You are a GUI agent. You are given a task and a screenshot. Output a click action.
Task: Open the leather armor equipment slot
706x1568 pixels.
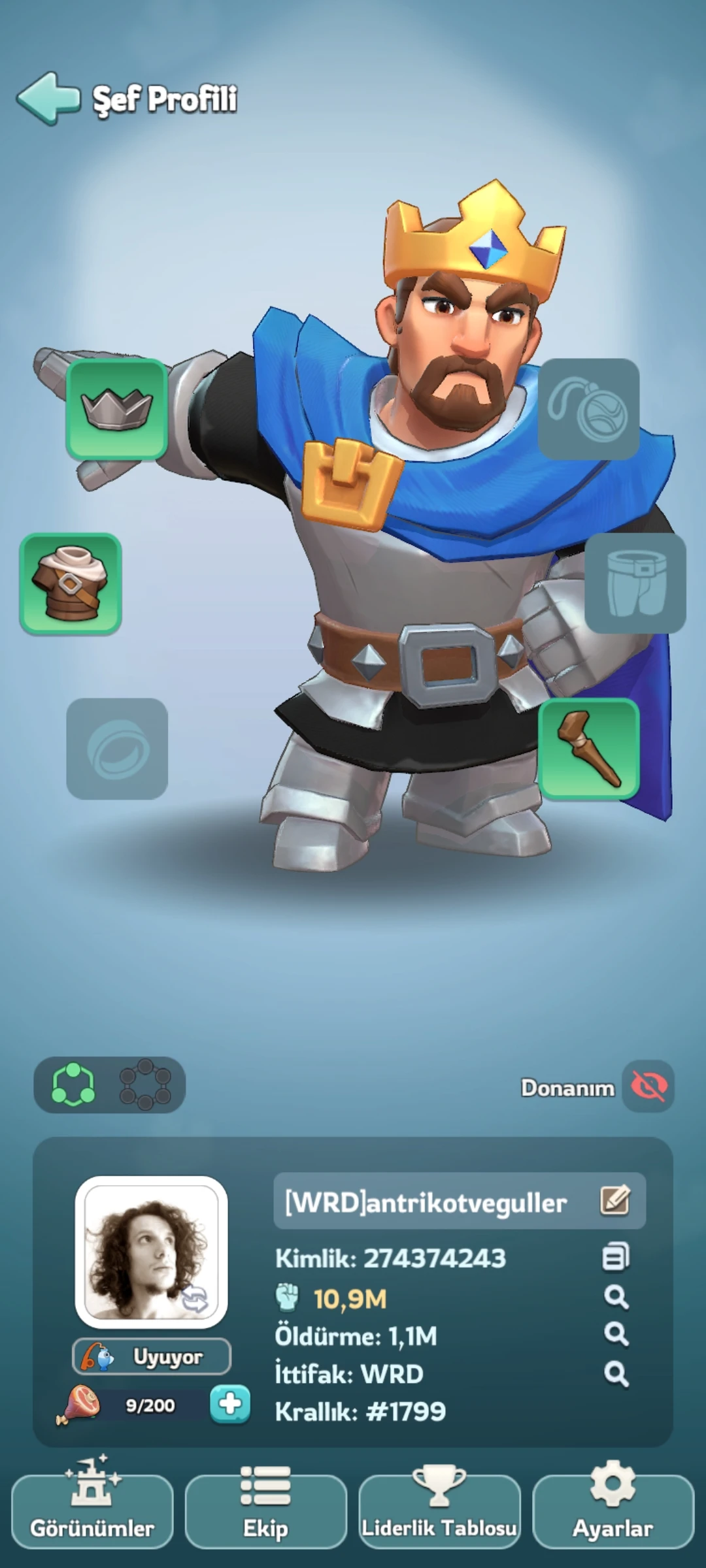click(71, 583)
